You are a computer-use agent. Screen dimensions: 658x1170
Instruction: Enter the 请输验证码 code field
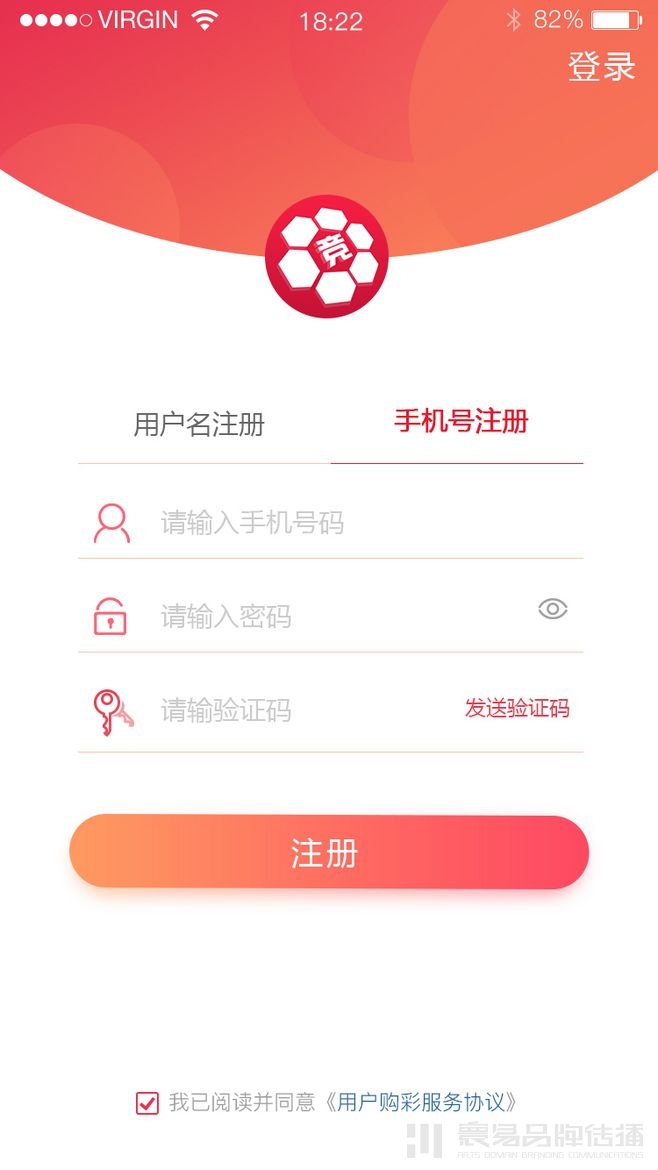pyautogui.click(x=300, y=711)
